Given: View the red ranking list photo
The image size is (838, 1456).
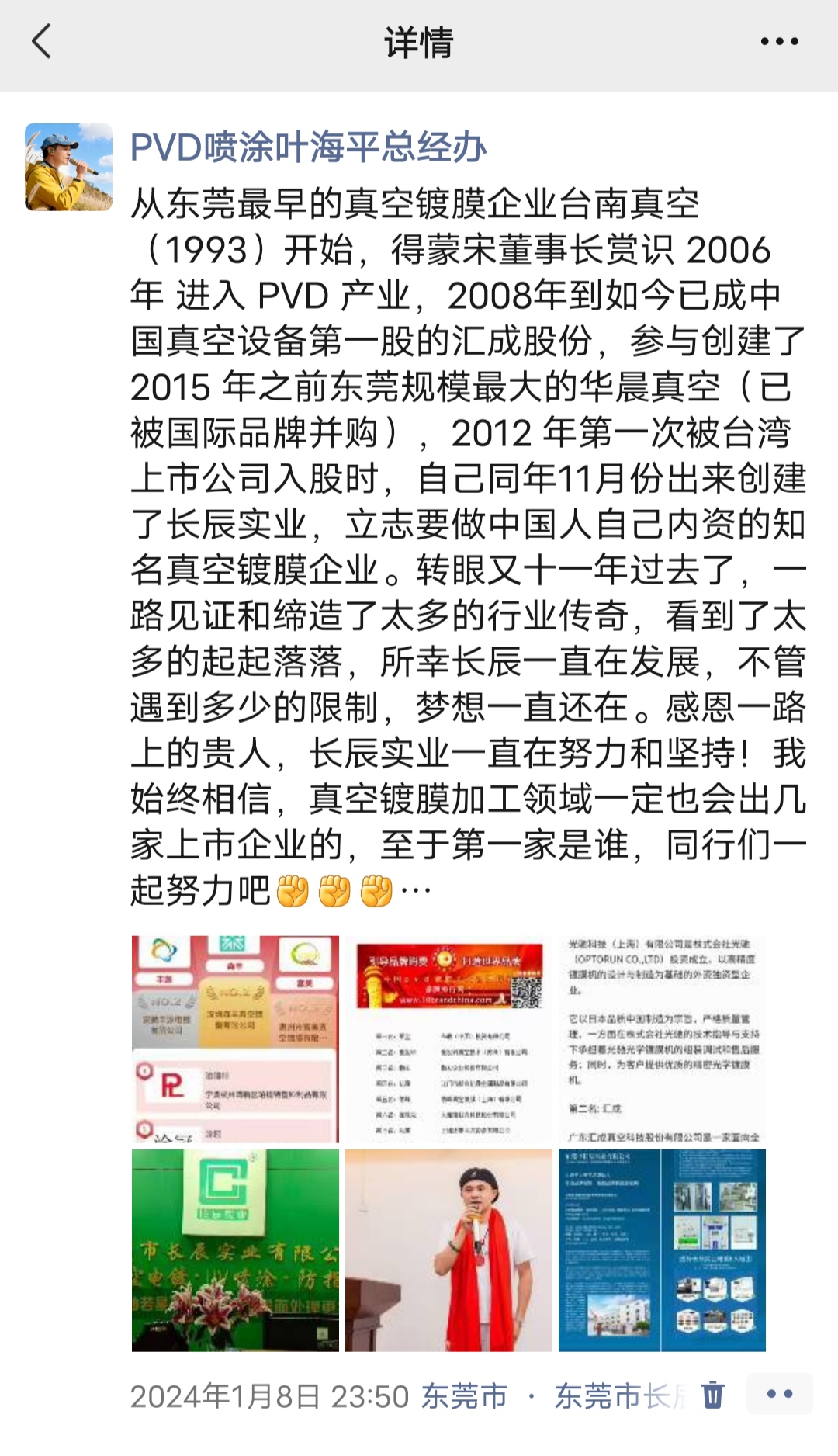Looking at the screenshot, I should click(x=235, y=1039).
